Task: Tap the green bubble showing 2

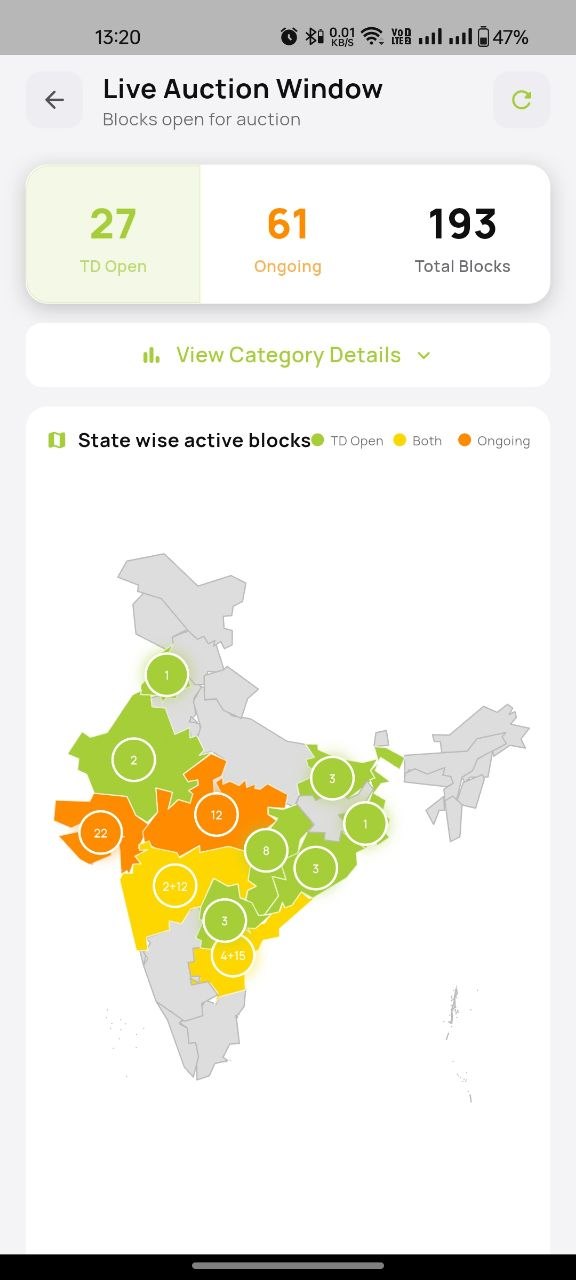Action: [134, 760]
